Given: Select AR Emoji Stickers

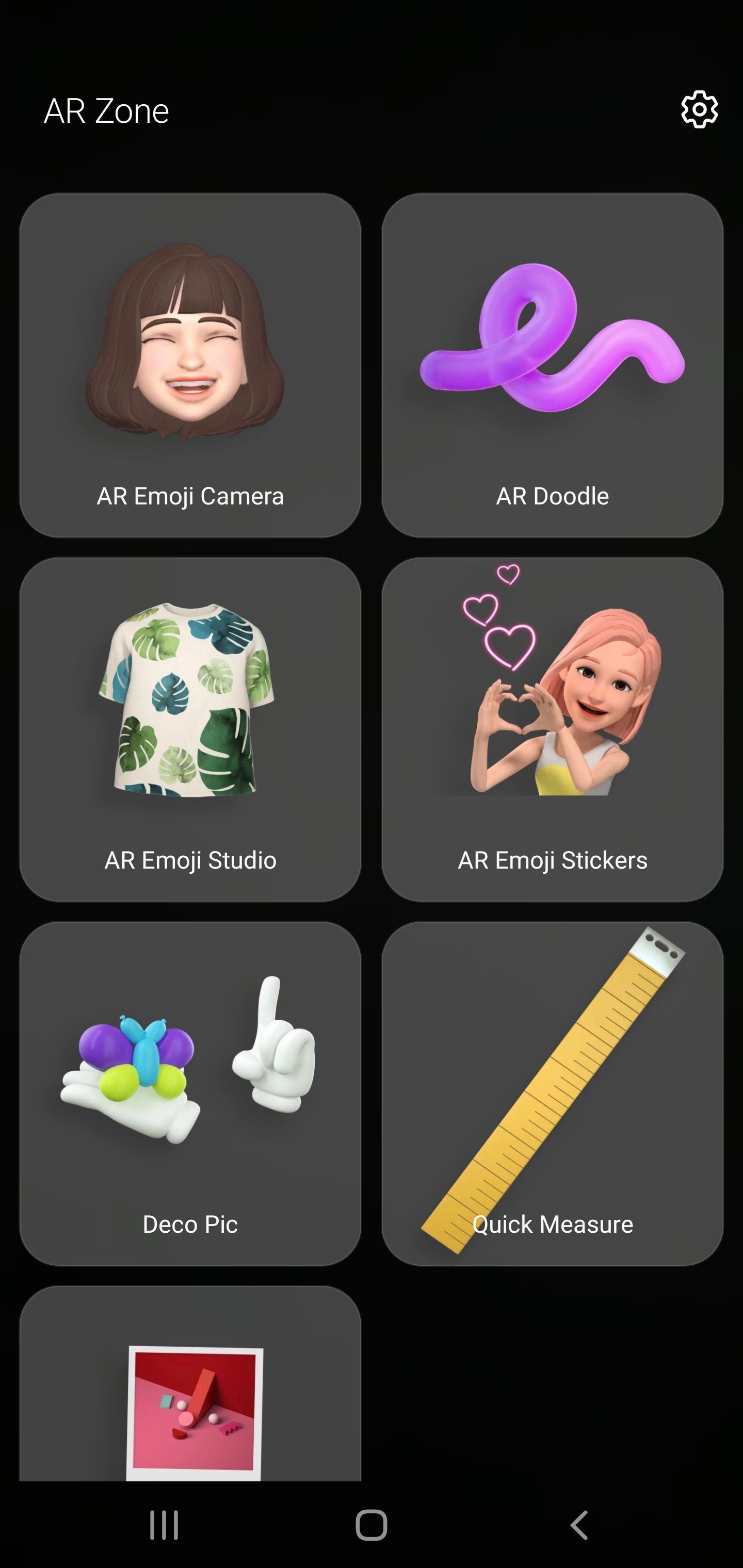Looking at the screenshot, I should coord(552,729).
